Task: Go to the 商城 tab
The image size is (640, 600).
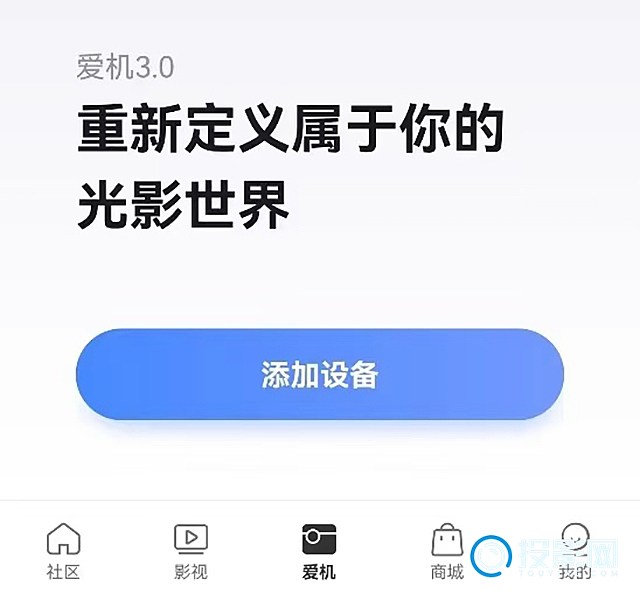Action: point(447,550)
